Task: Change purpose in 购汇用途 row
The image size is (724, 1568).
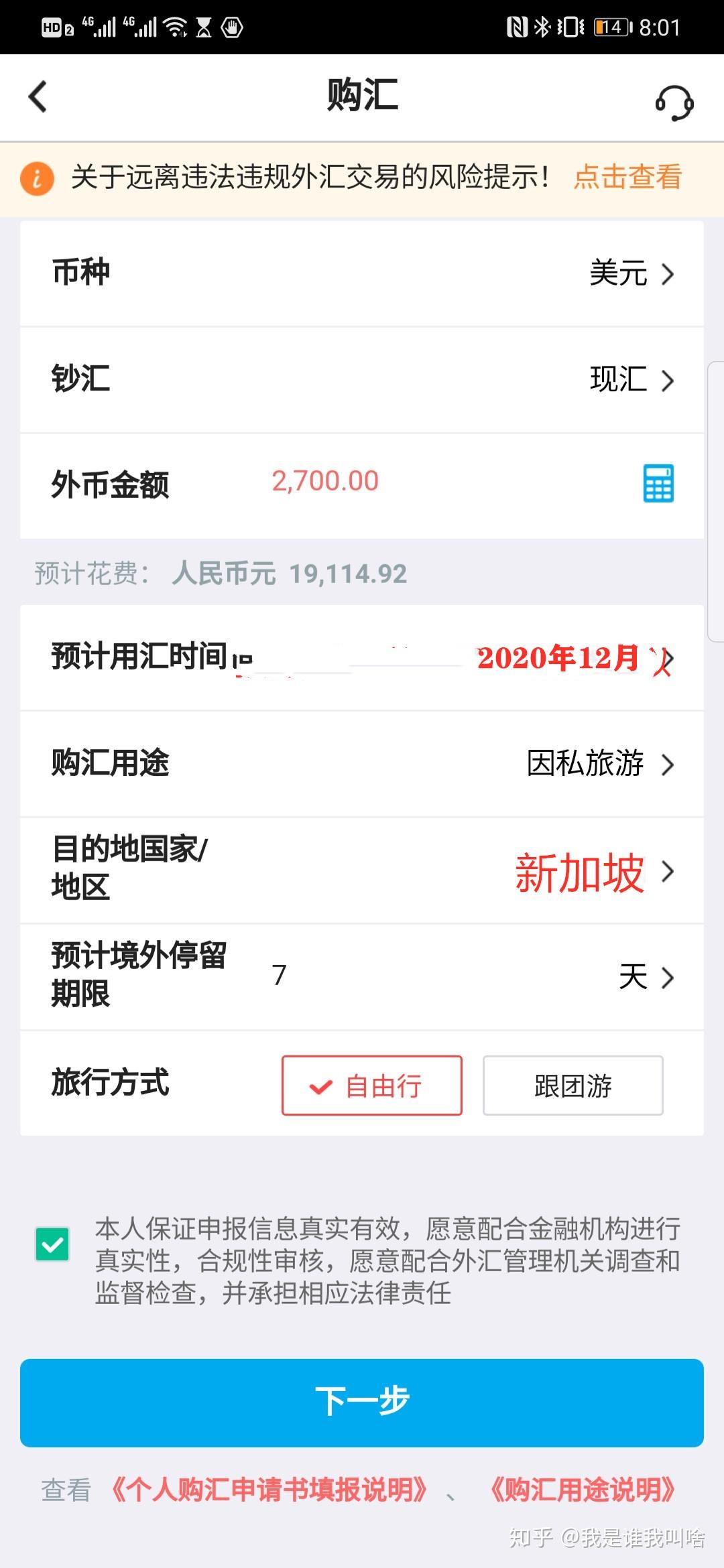Action: click(362, 765)
